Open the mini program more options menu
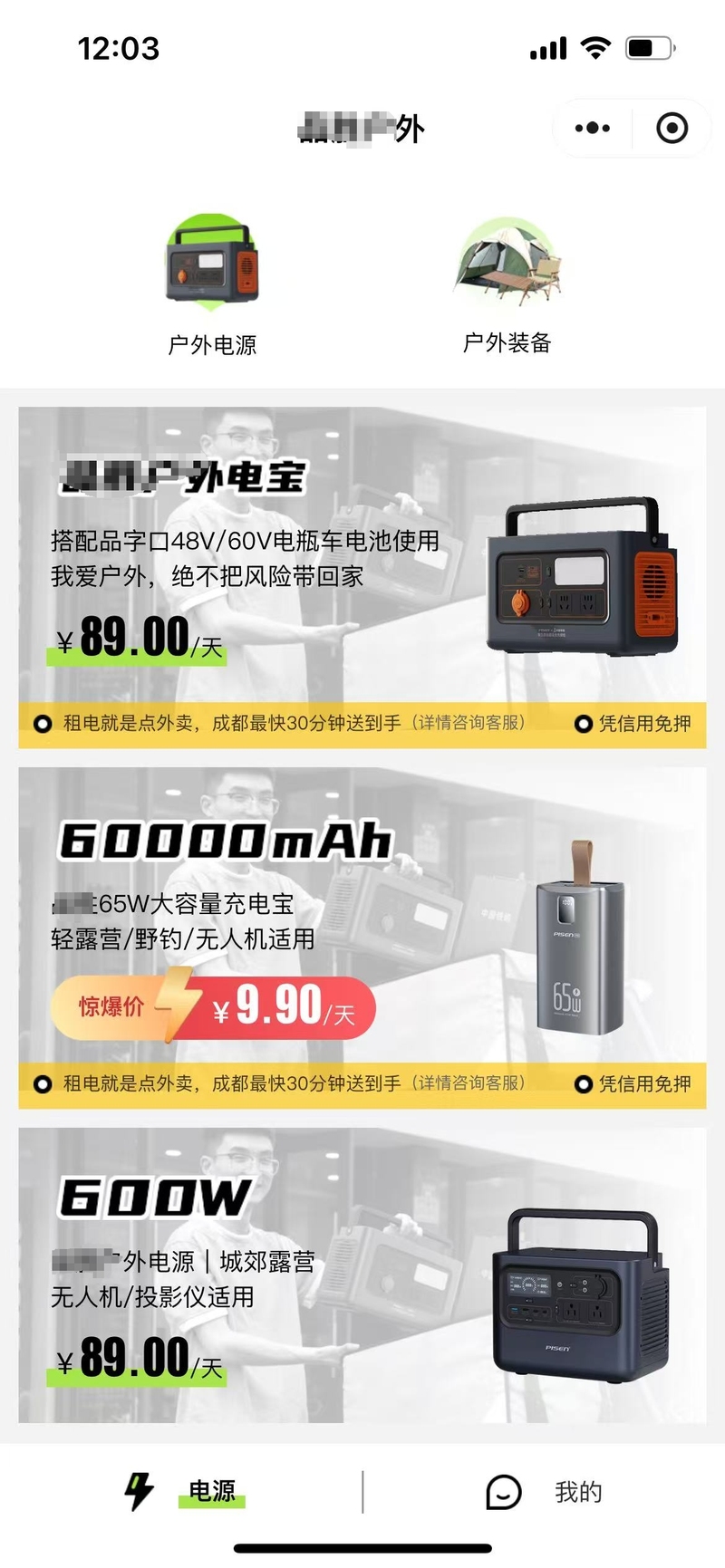 pos(593,129)
